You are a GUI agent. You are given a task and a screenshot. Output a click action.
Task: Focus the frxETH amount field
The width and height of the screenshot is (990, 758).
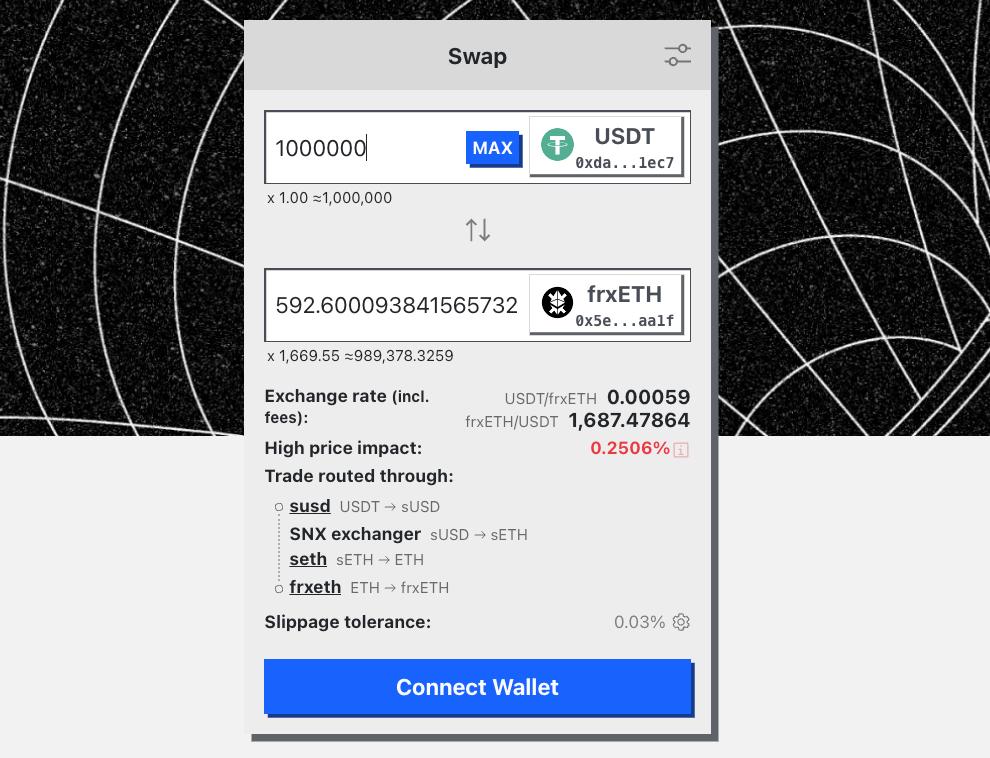coord(396,305)
